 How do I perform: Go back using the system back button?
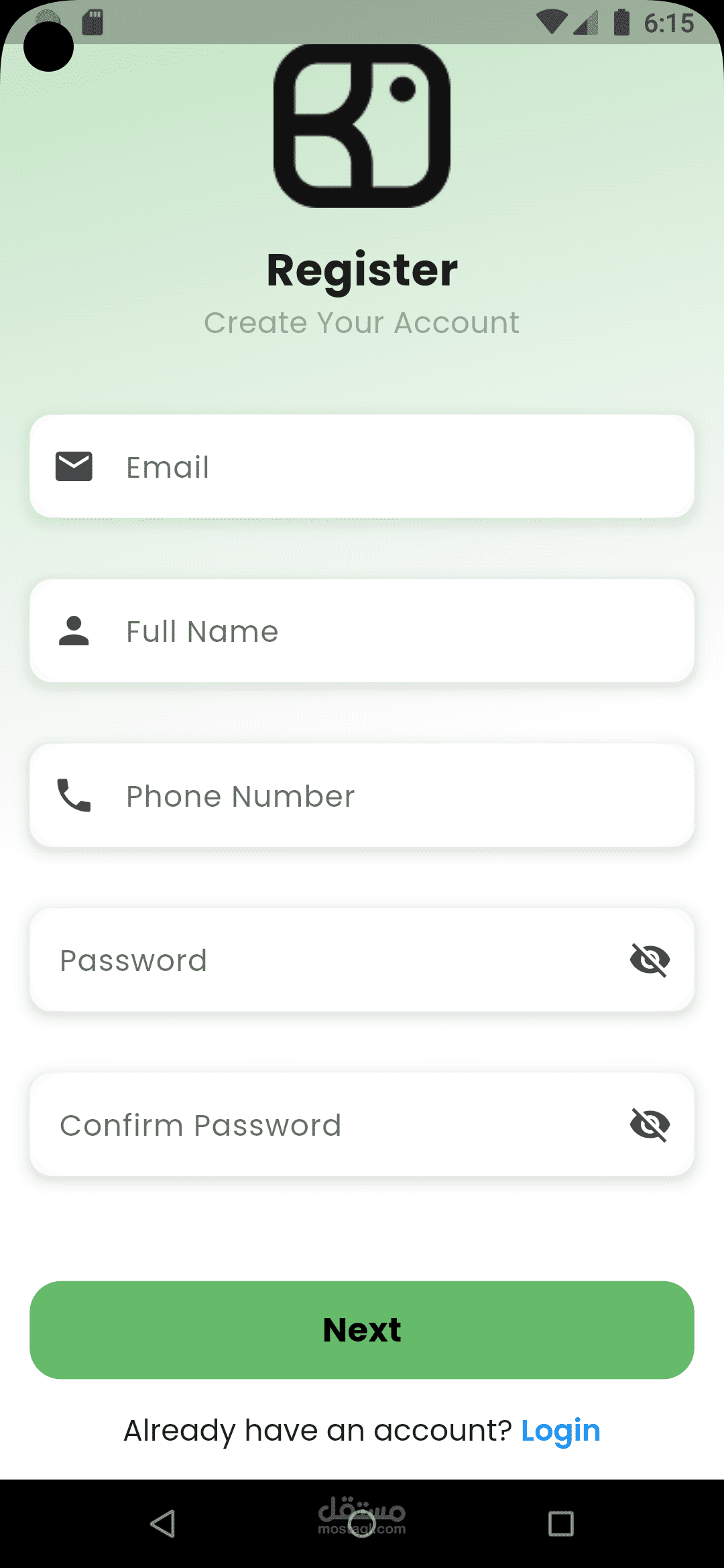tap(163, 1523)
